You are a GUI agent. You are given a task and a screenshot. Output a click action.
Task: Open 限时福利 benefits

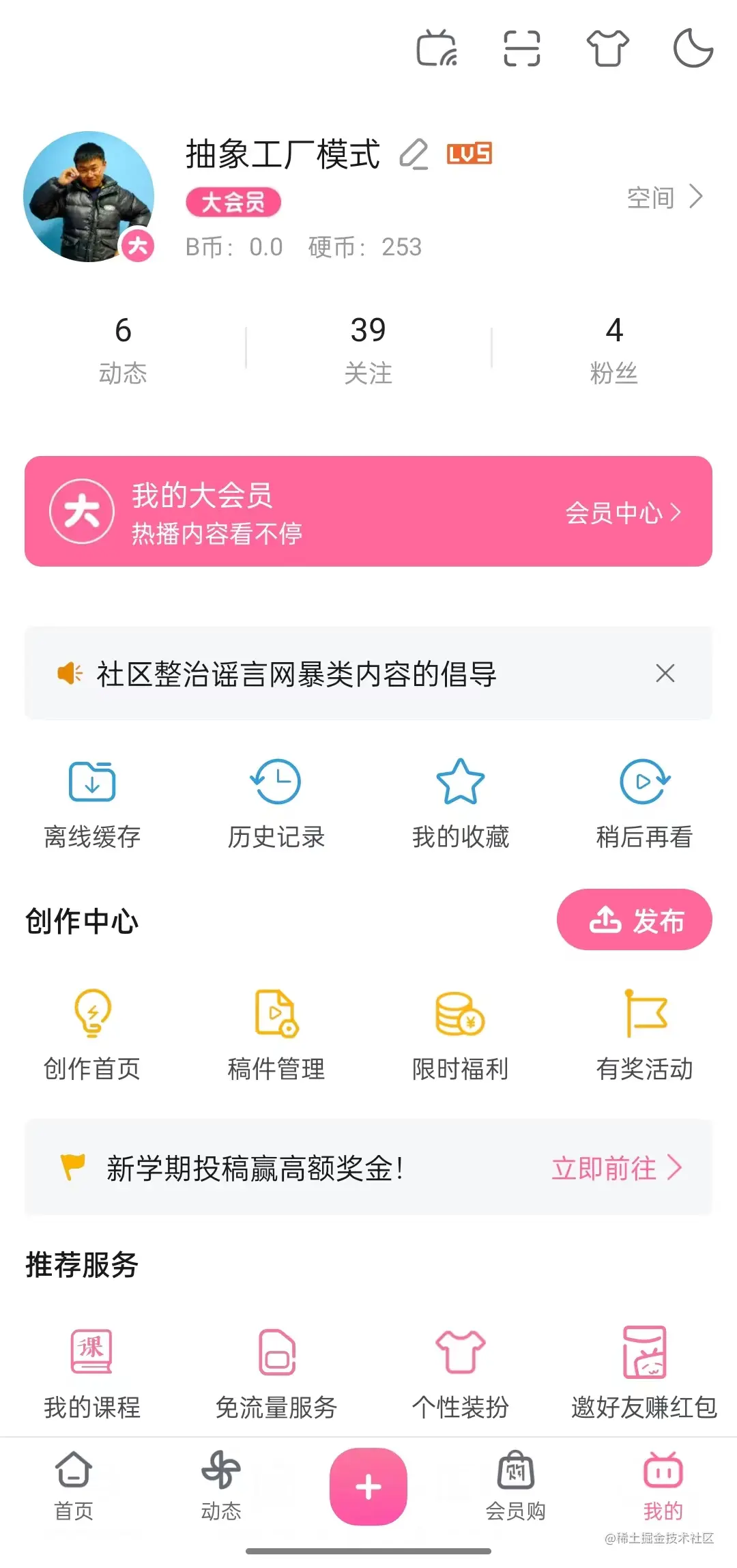(x=461, y=1034)
